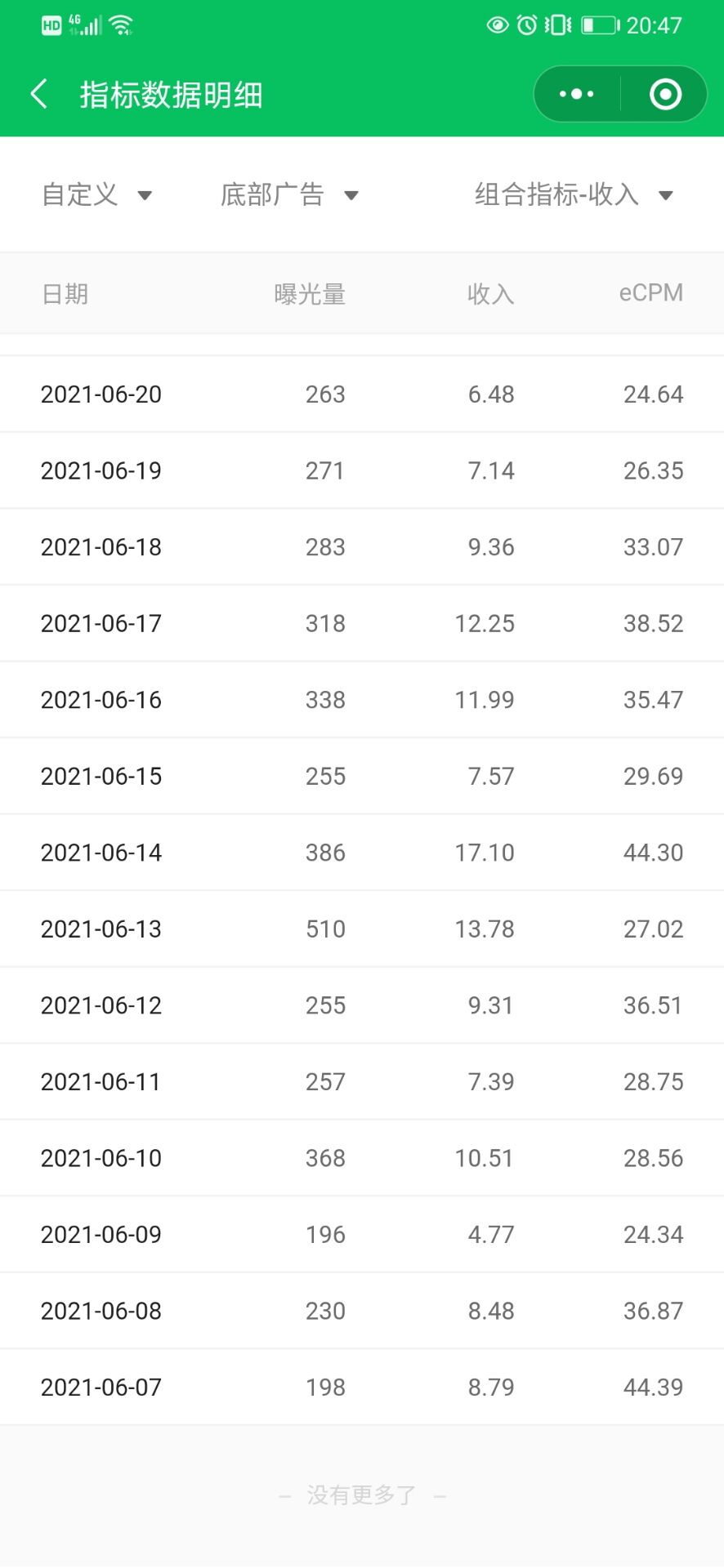Screen dimensions: 724x1568
Task: Click the 收入 column header
Action: 490,293
